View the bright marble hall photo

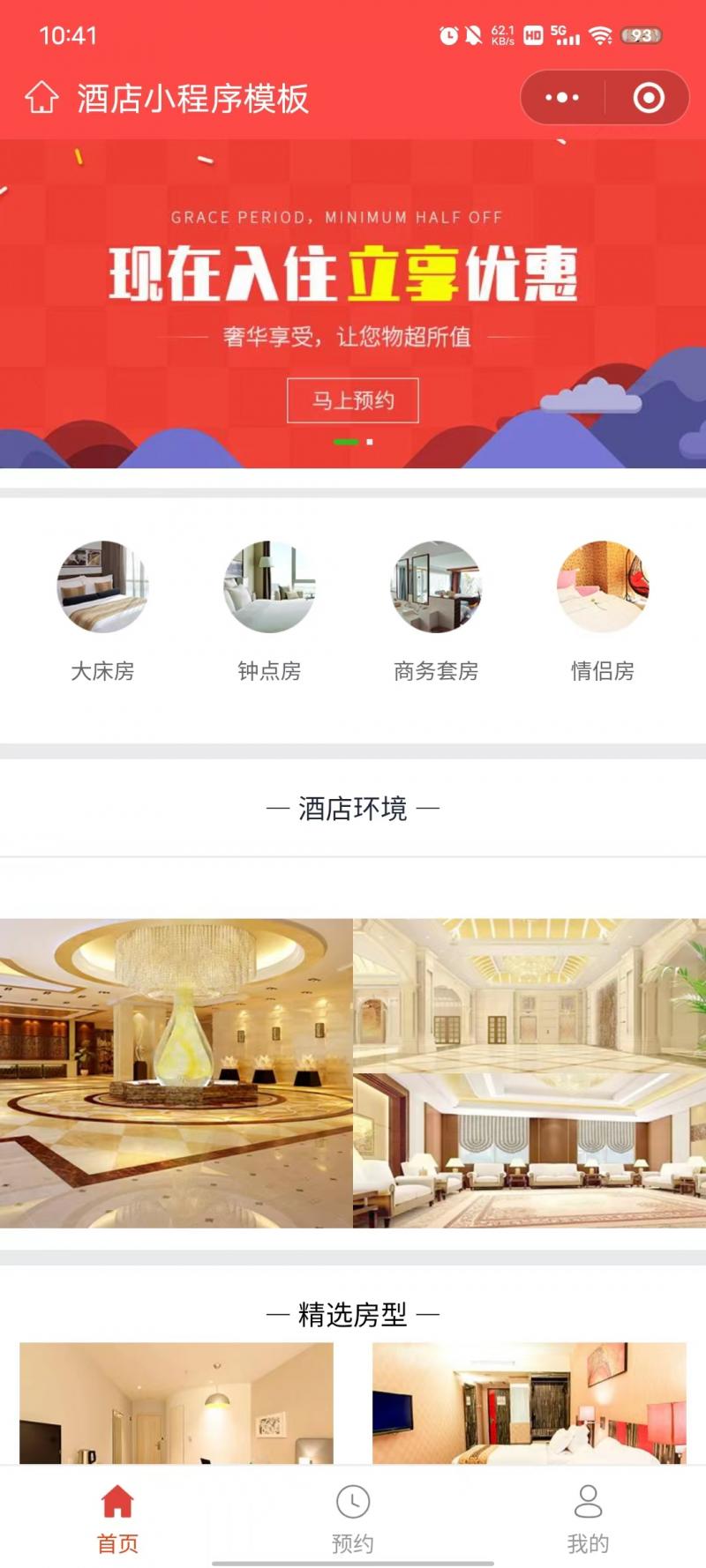(x=529, y=996)
